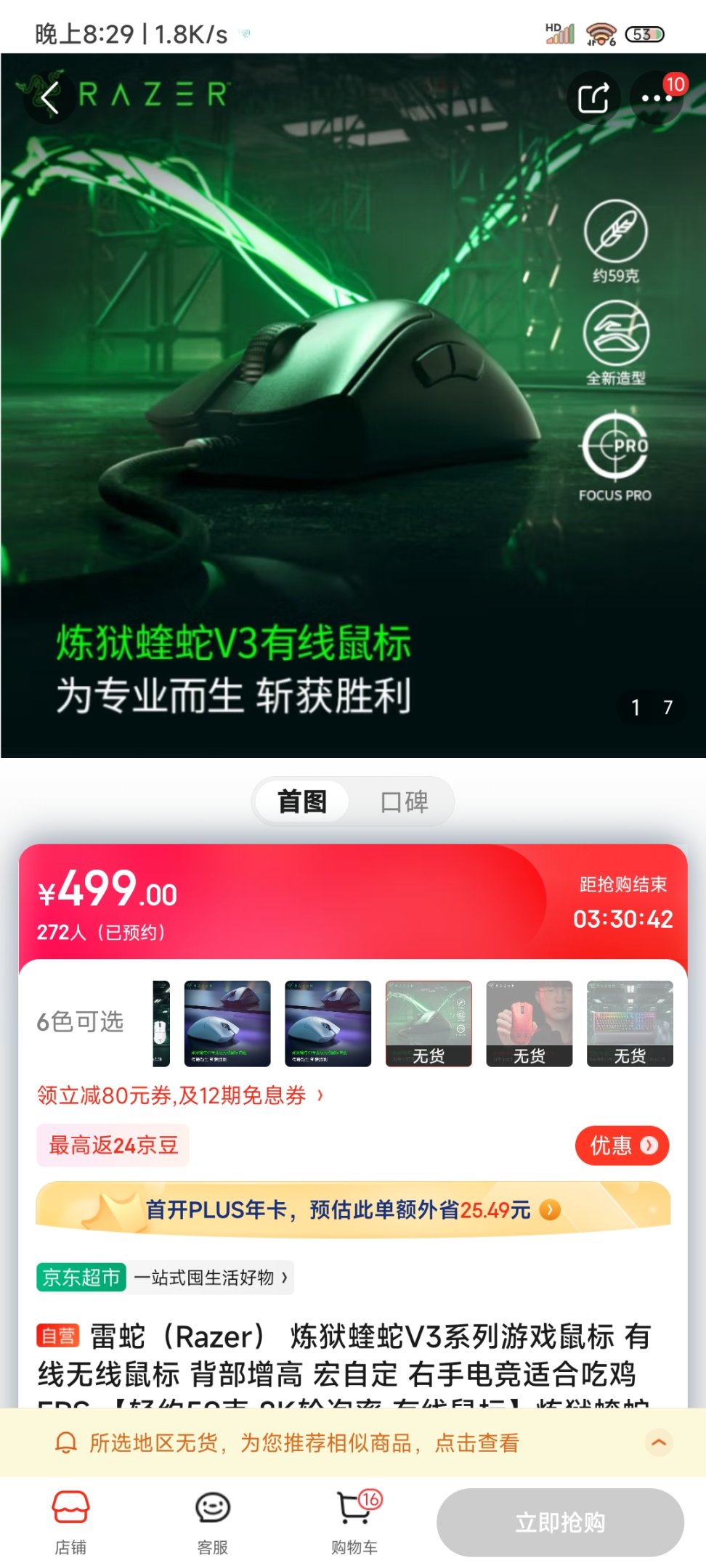The image size is (706, 1568).
Task: View the similar products recommendation notice
Action: click(x=305, y=1442)
